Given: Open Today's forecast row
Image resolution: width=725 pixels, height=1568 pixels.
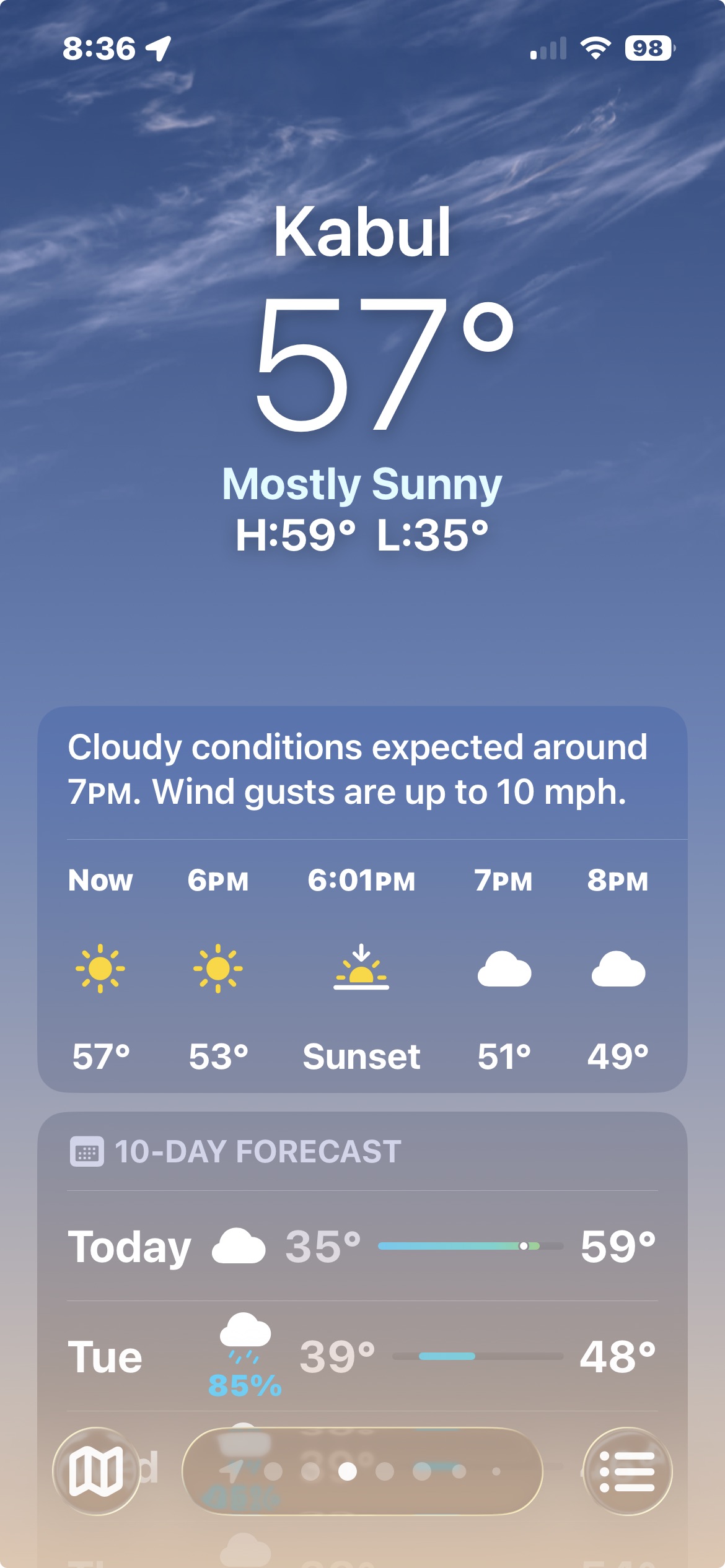Looking at the screenshot, I should 362,1246.
